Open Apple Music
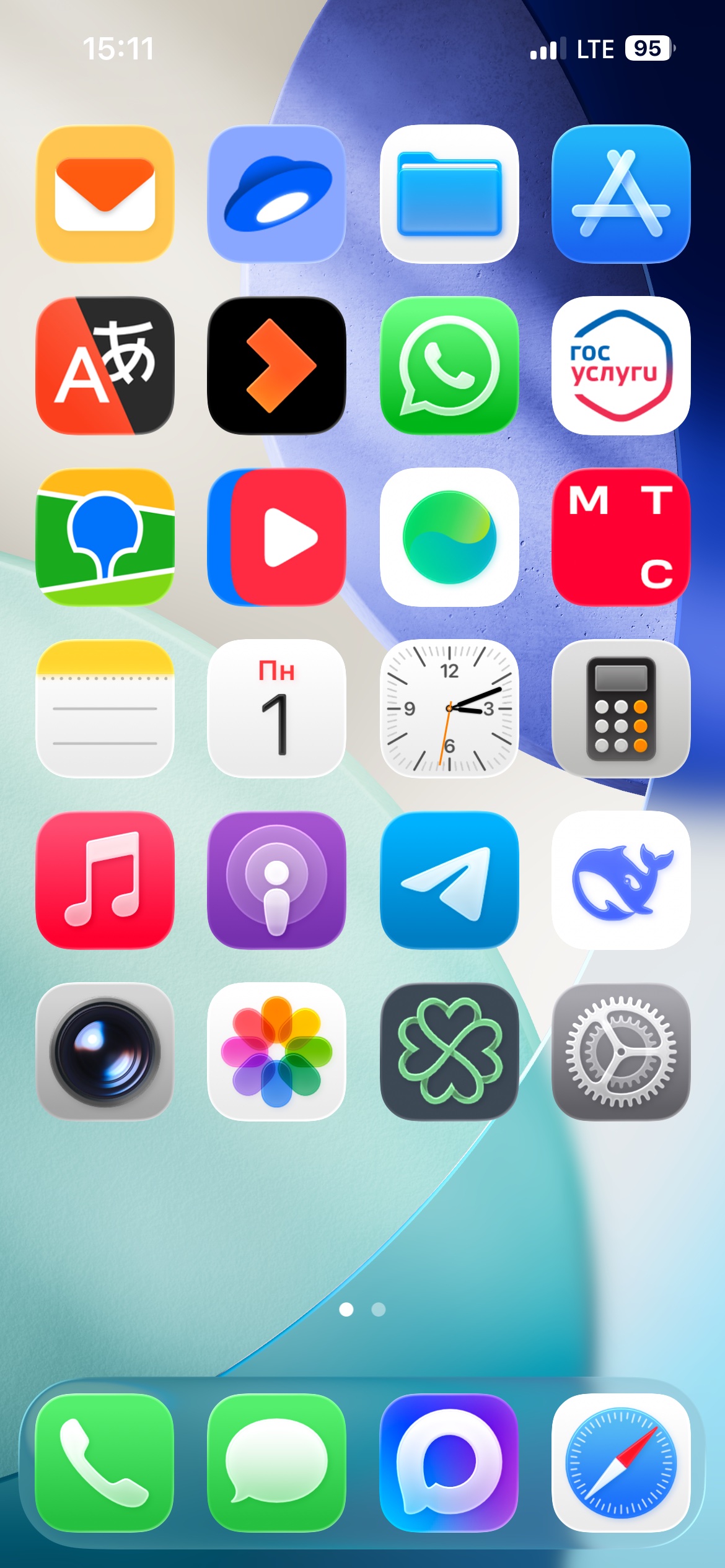The image size is (725, 1568). [105, 880]
